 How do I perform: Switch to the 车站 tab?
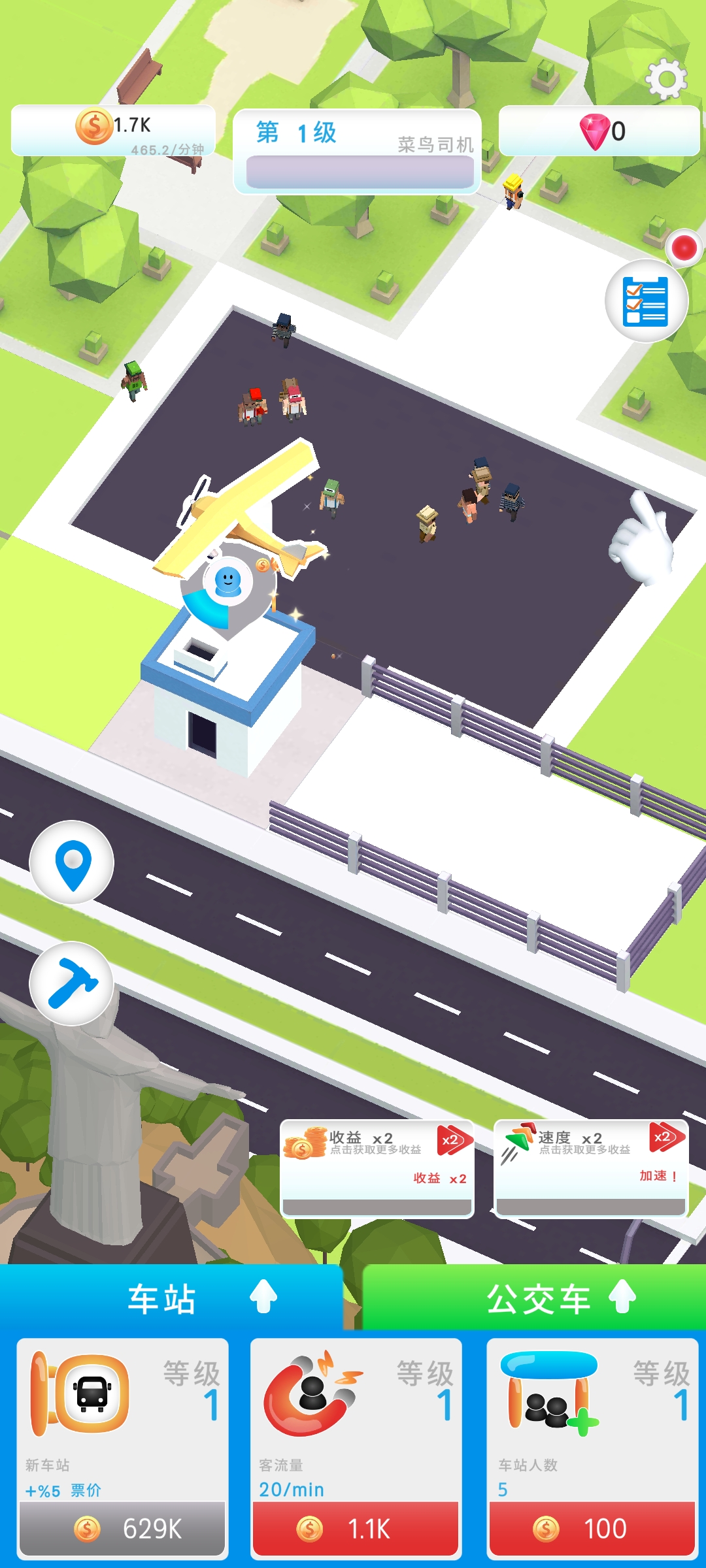coord(171,1298)
